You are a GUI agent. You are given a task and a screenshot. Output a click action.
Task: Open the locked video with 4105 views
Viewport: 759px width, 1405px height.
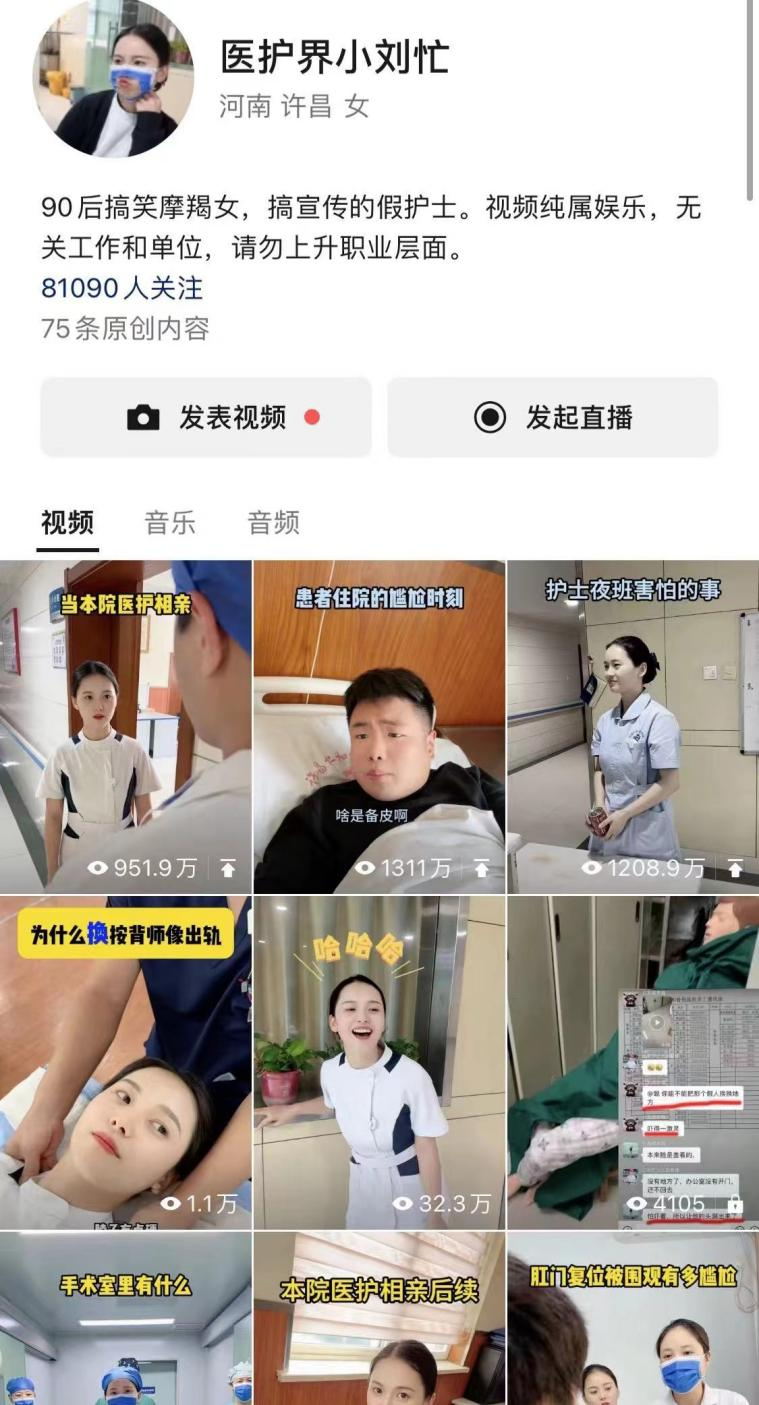click(x=633, y=1062)
